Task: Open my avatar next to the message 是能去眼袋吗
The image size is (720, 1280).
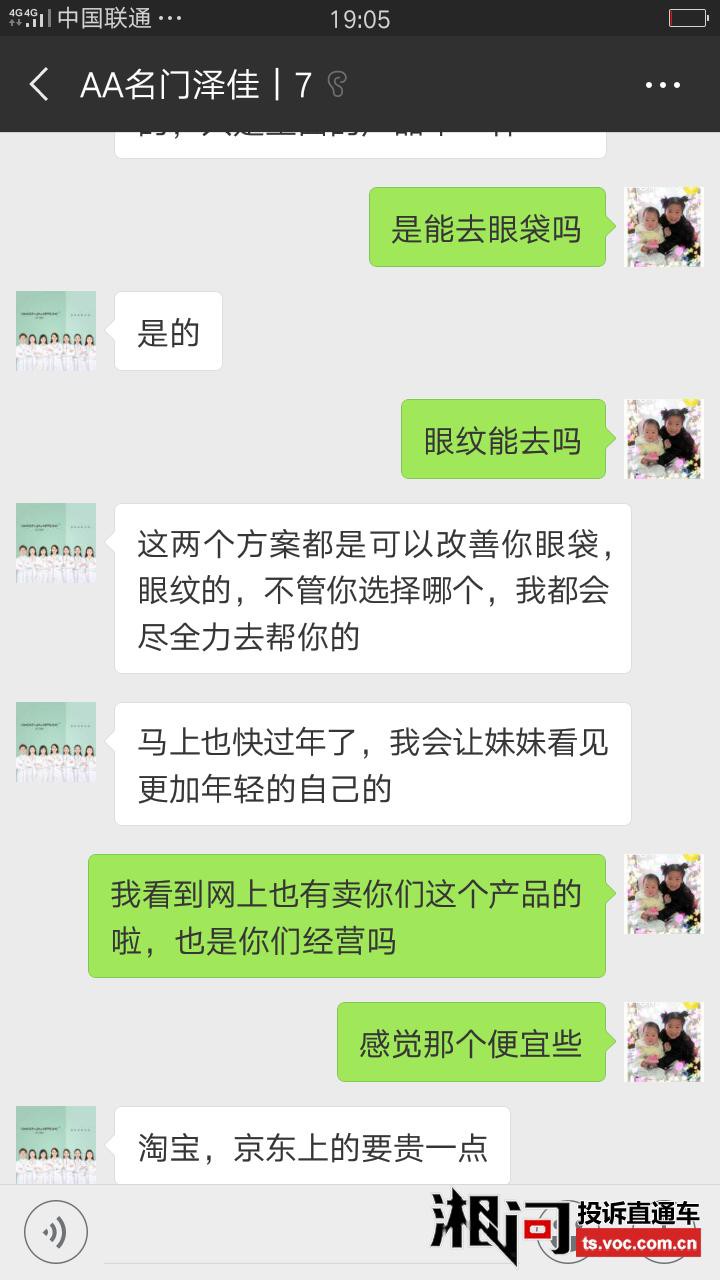Action: 663,227
